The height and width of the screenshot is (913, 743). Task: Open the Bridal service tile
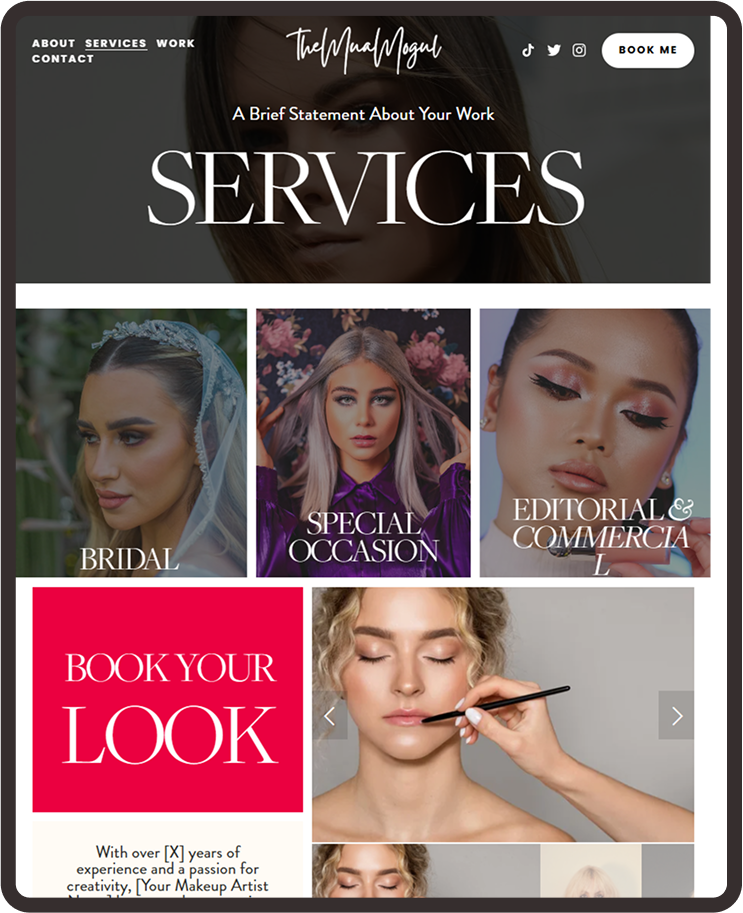tap(131, 442)
